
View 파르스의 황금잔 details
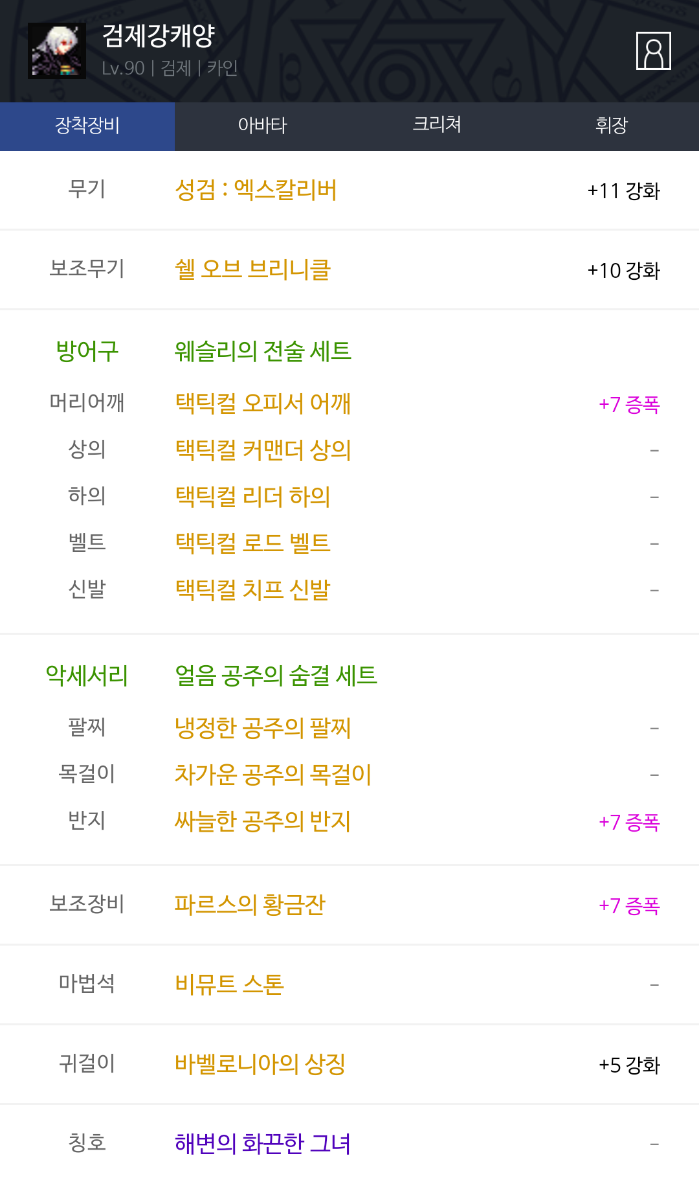pyautogui.click(x=250, y=905)
